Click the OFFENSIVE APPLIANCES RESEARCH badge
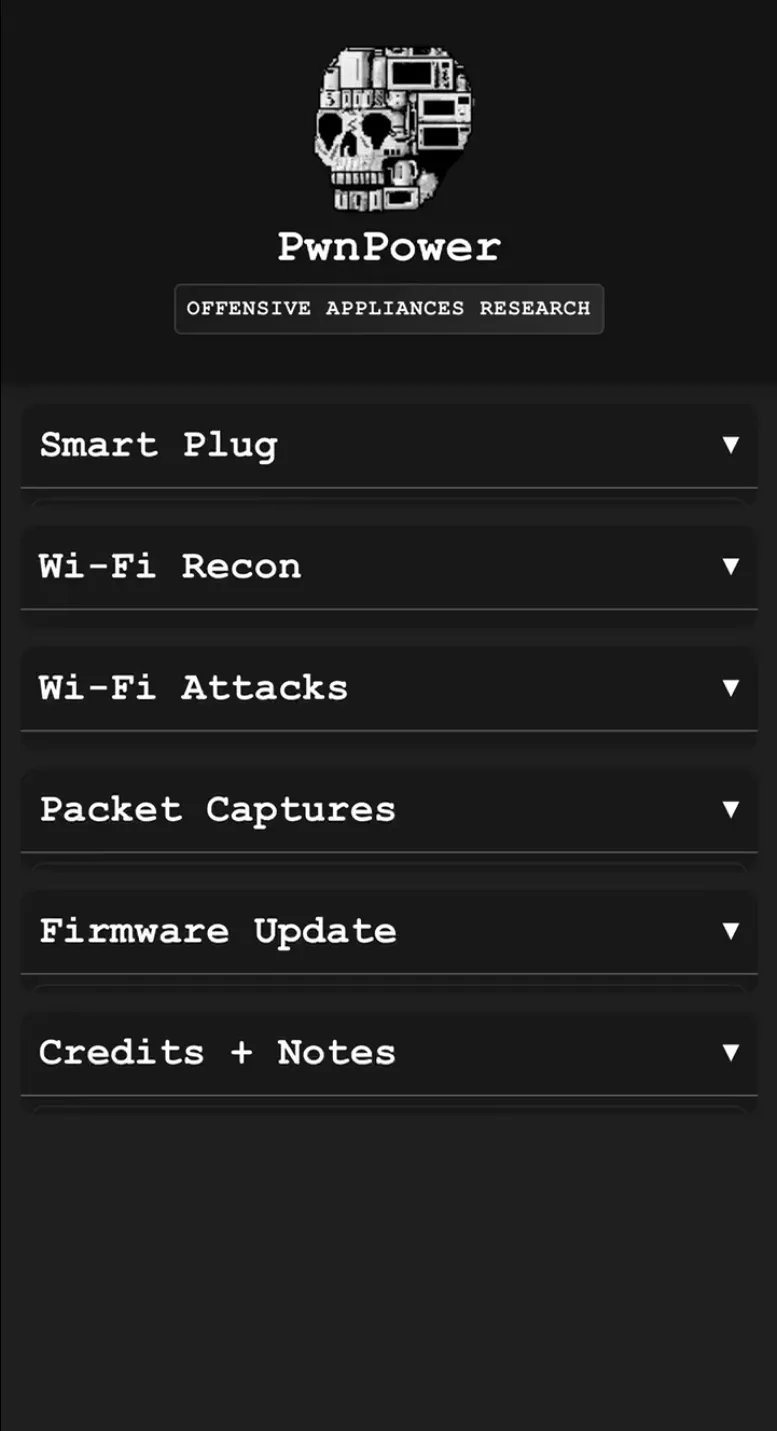The image size is (777, 1431). (389, 309)
